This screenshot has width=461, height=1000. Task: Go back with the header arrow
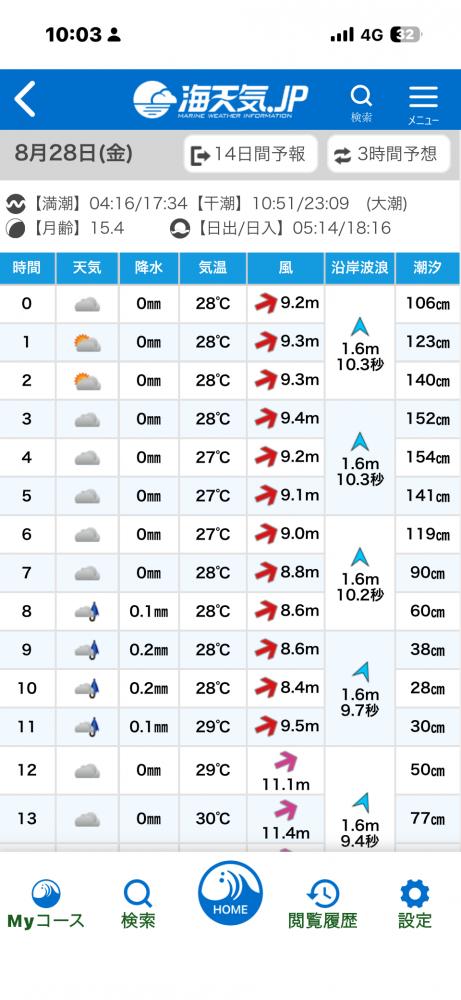(x=25, y=99)
